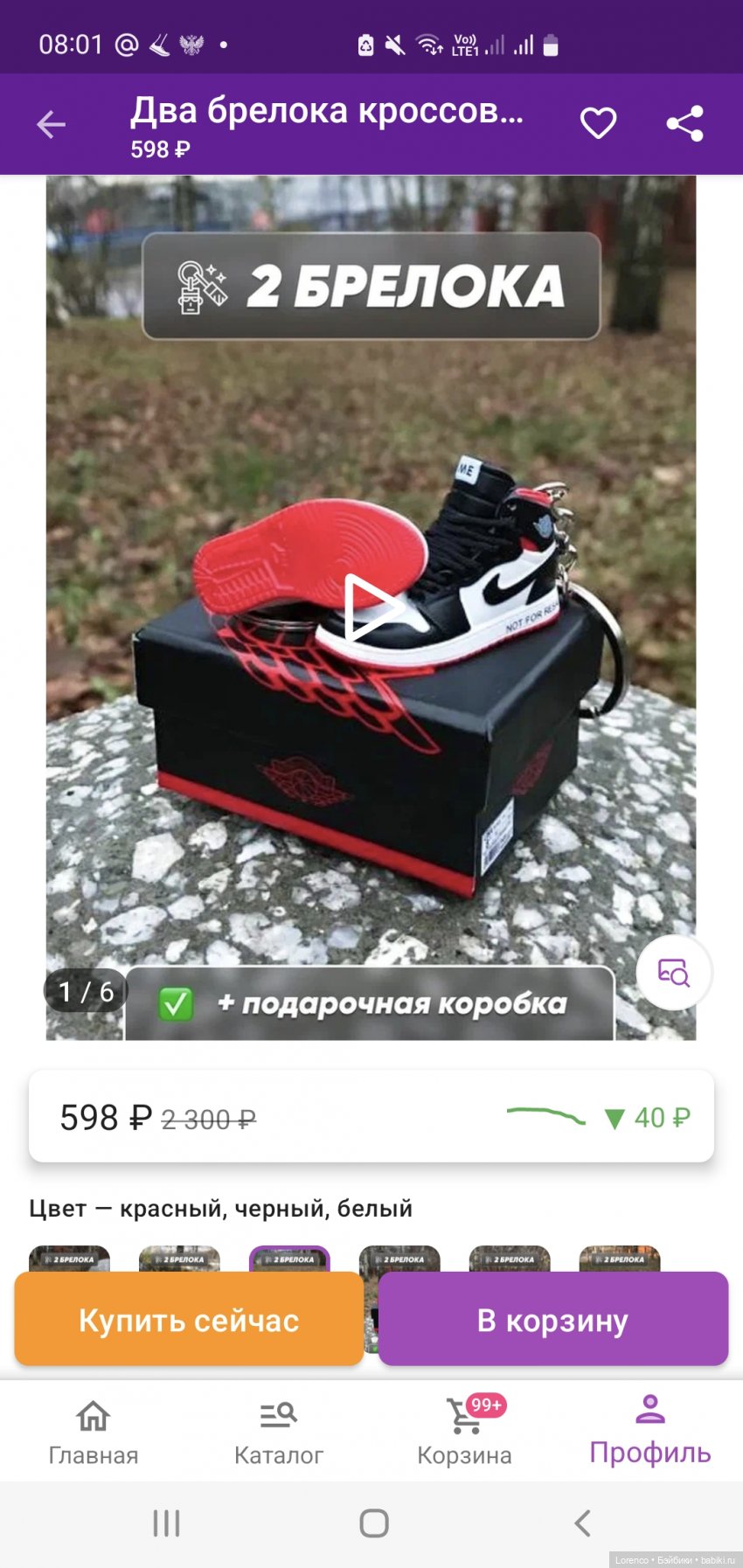
Task: Open recent apps from the system bar
Action: [x=166, y=1523]
